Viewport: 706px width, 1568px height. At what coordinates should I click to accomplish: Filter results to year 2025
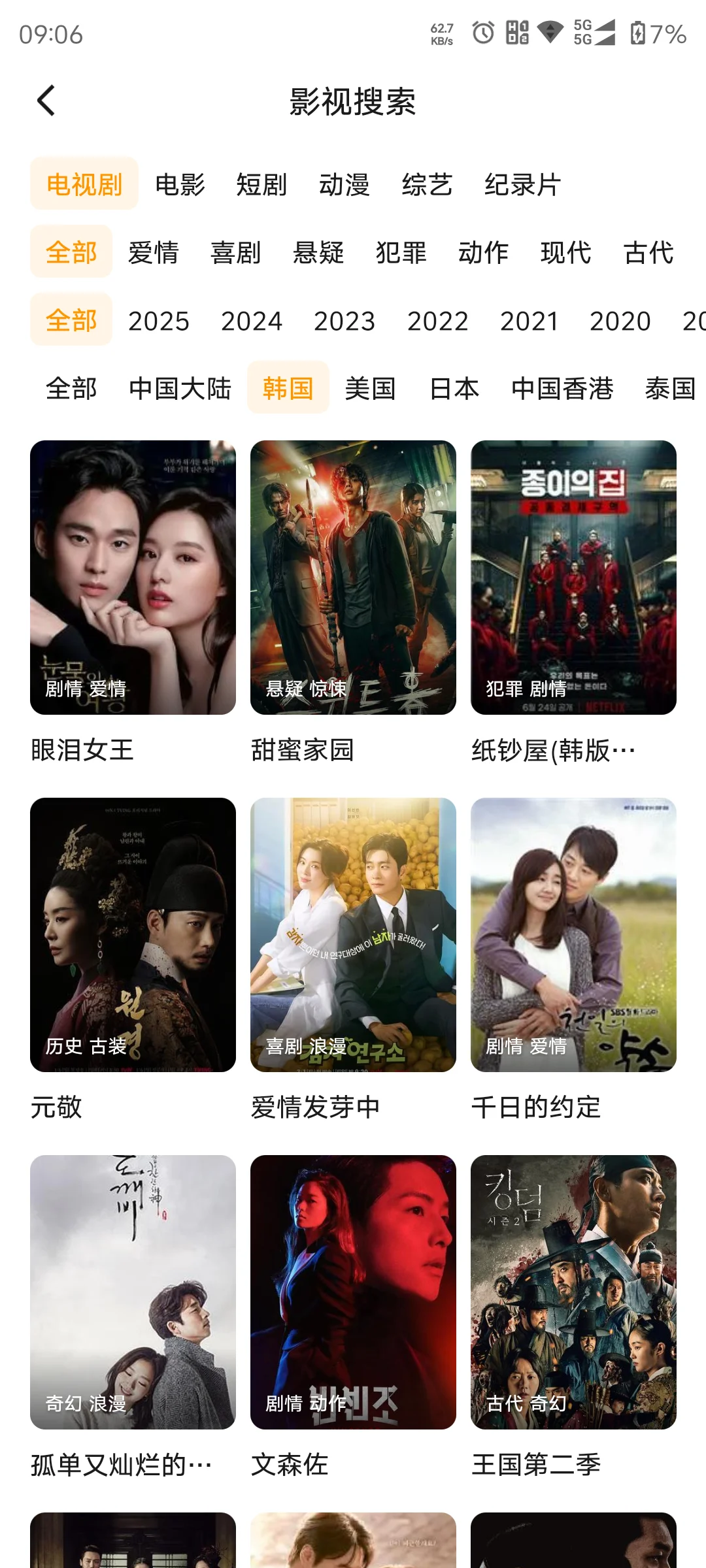coord(158,320)
